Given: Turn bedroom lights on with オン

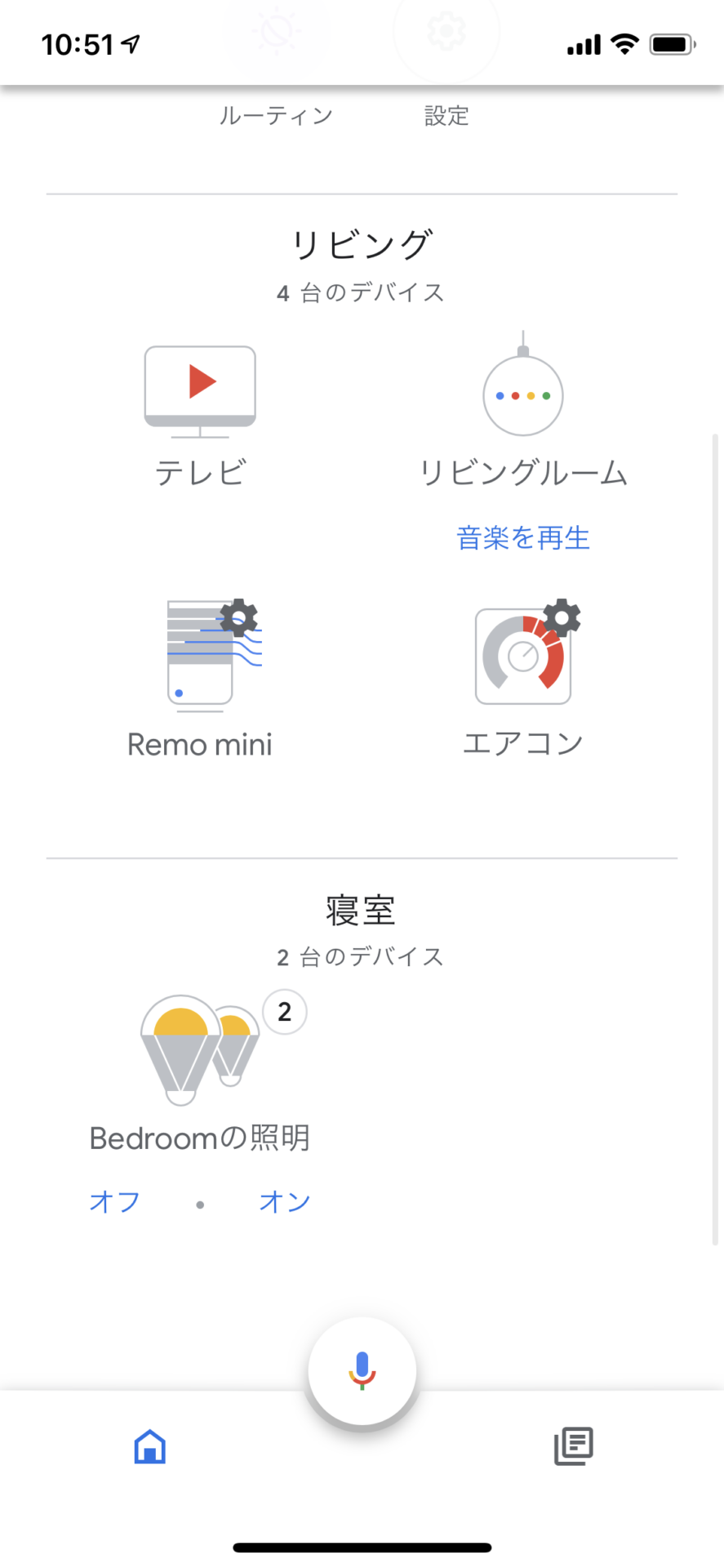Looking at the screenshot, I should [285, 1201].
